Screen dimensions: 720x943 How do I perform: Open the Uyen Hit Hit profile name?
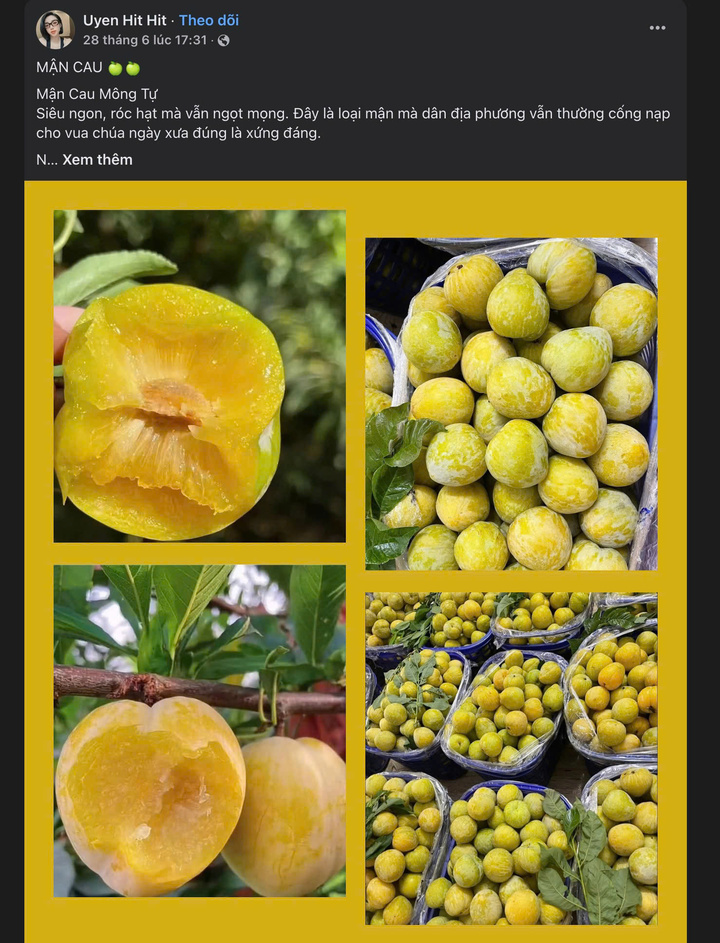124,20
